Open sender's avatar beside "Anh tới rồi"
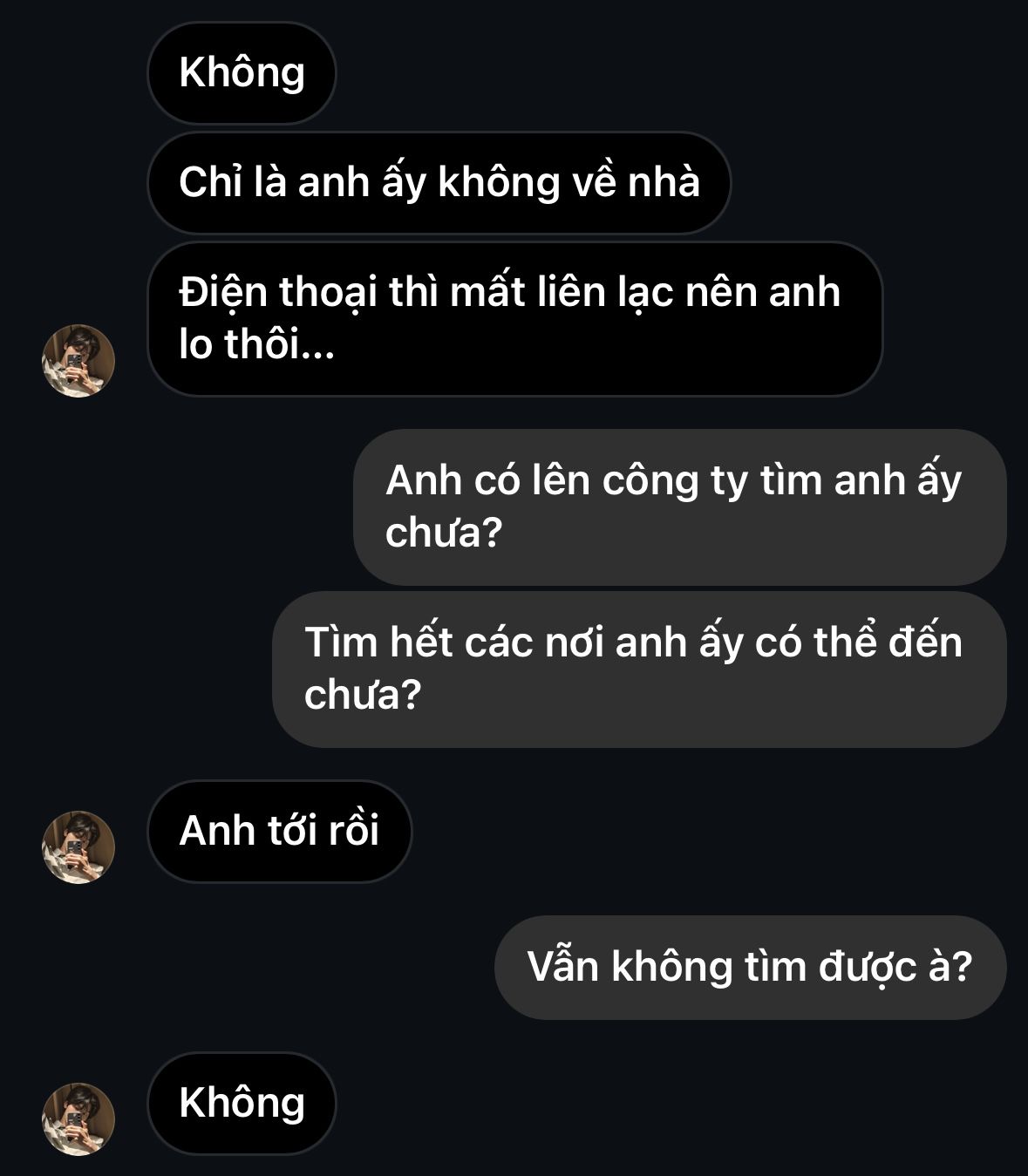Viewport: 1028px width, 1176px height. pos(78,847)
